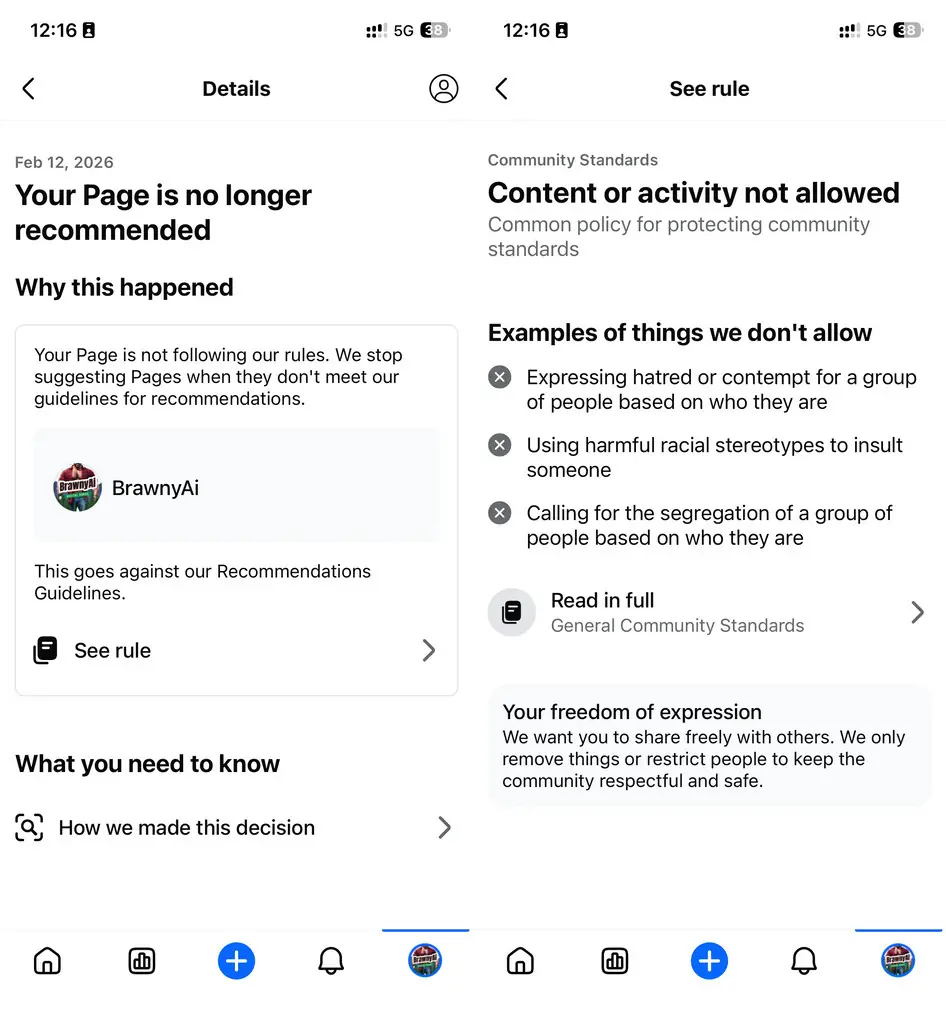Open the notifications bell below the Details screen

[331, 962]
